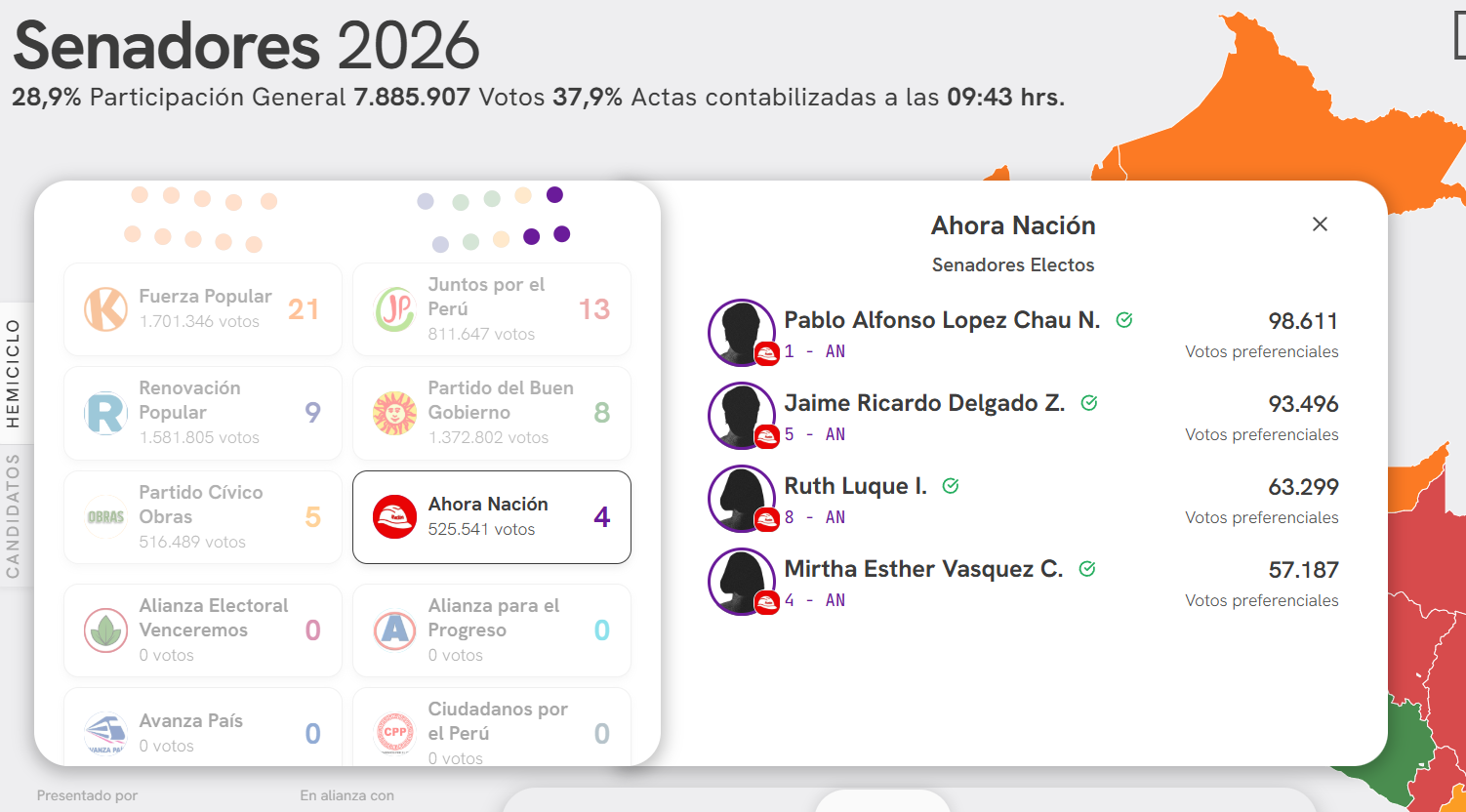Close the Ahora Nación senators panel
Viewport: 1466px width, 812px height.
(x=1320, y=224)
